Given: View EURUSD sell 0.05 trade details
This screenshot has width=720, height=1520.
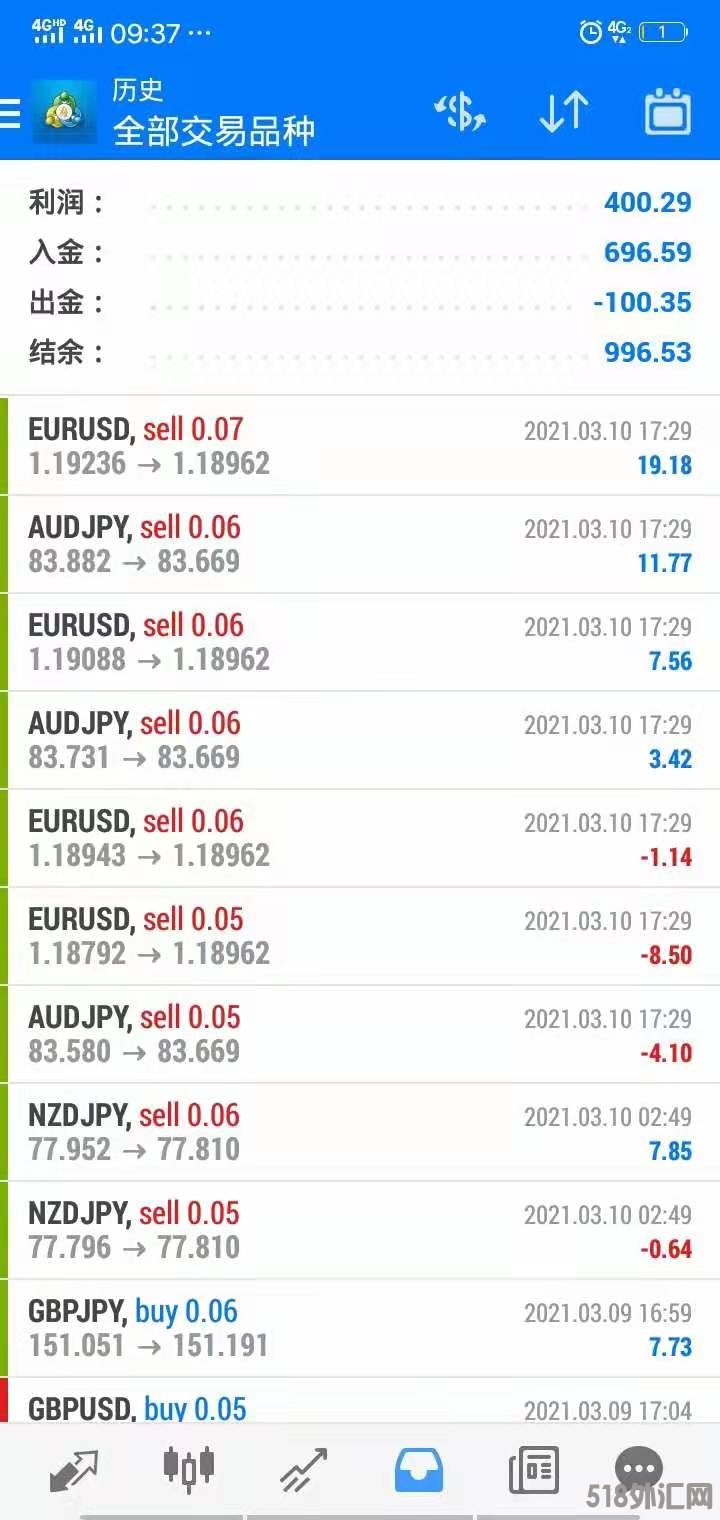Looking at the screenshot, I should [x=360, y=936].
